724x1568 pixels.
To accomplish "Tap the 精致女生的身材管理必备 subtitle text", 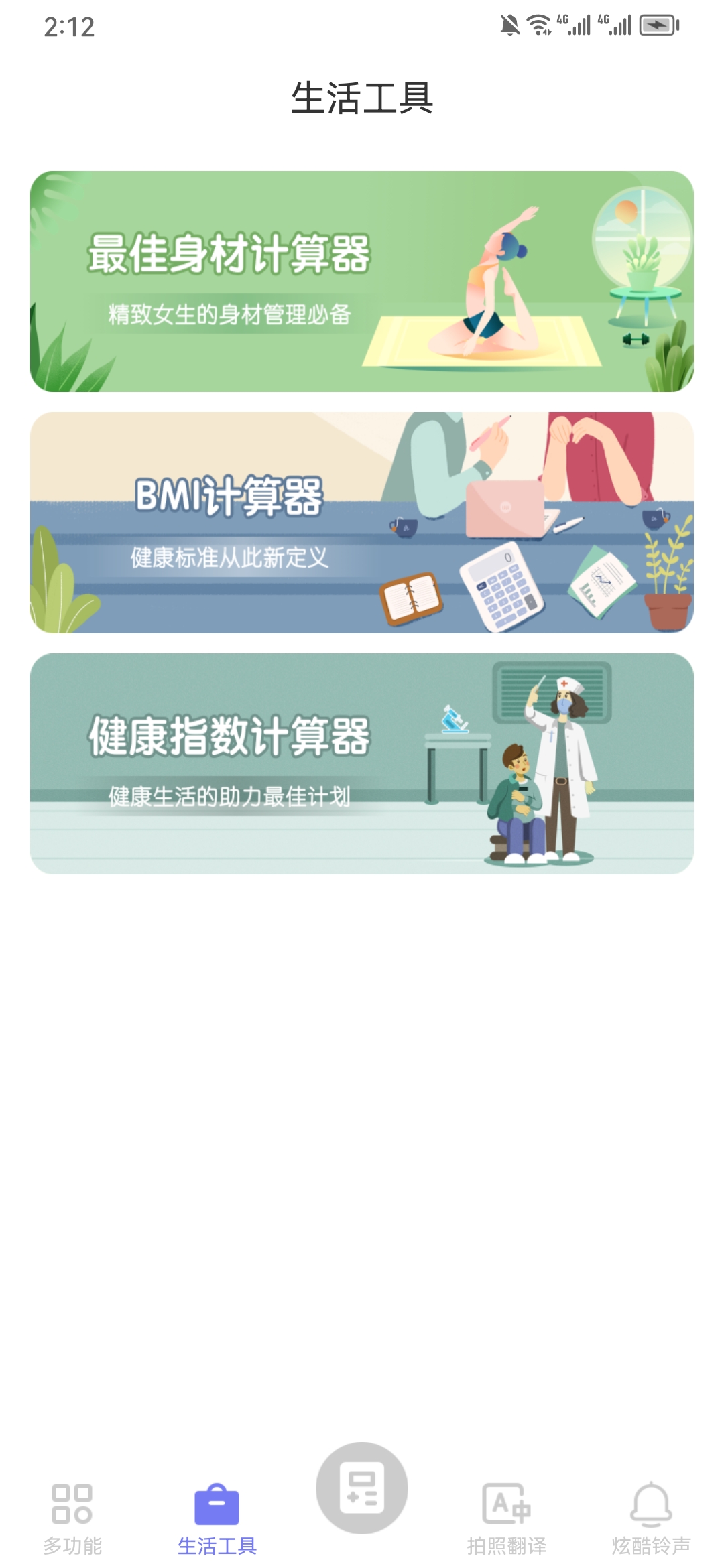I will pyautogui.click(x=231, y=312).
